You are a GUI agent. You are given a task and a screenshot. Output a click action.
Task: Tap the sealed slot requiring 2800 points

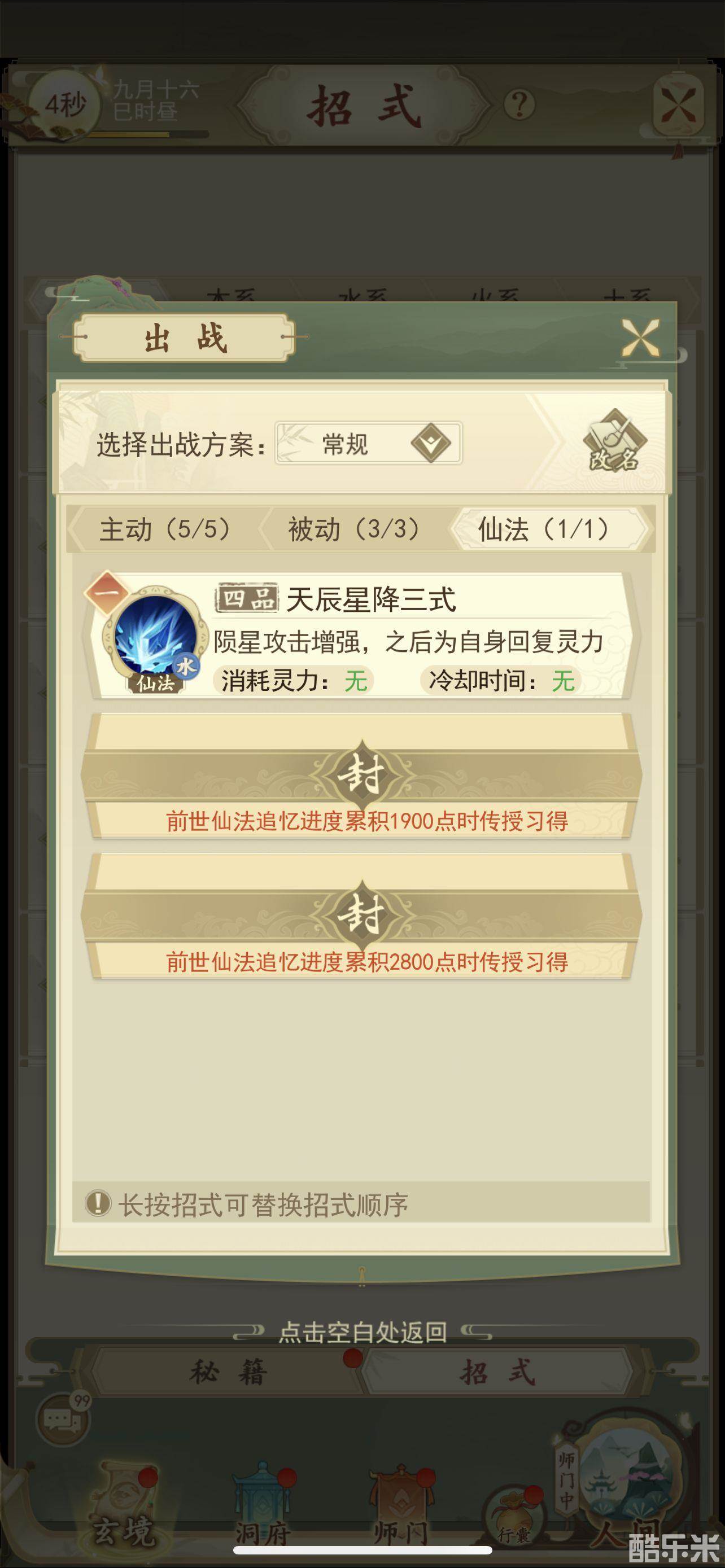click(x=361, y=917)
